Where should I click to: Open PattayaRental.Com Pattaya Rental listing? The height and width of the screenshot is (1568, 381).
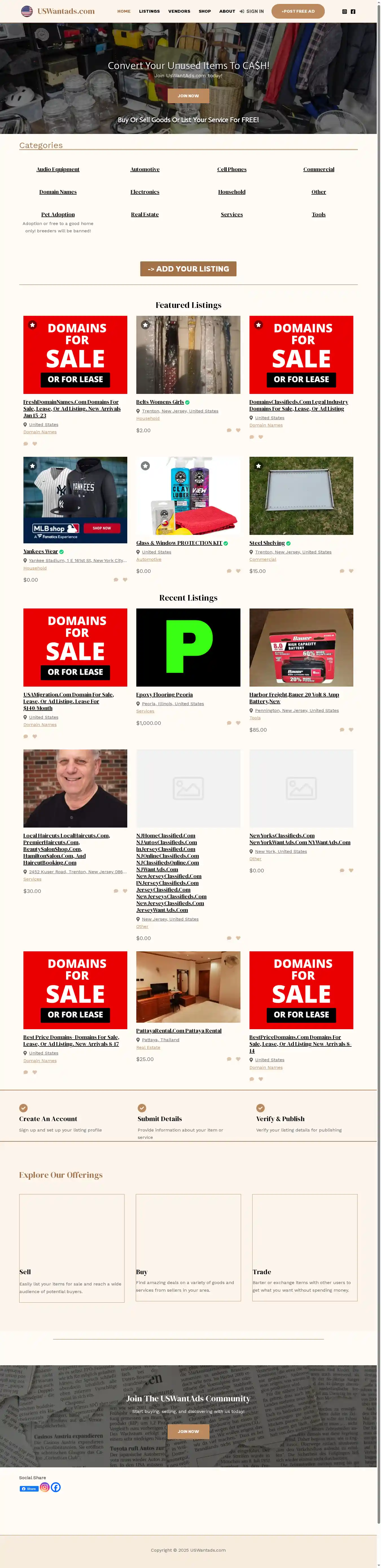coord(179,1031)
